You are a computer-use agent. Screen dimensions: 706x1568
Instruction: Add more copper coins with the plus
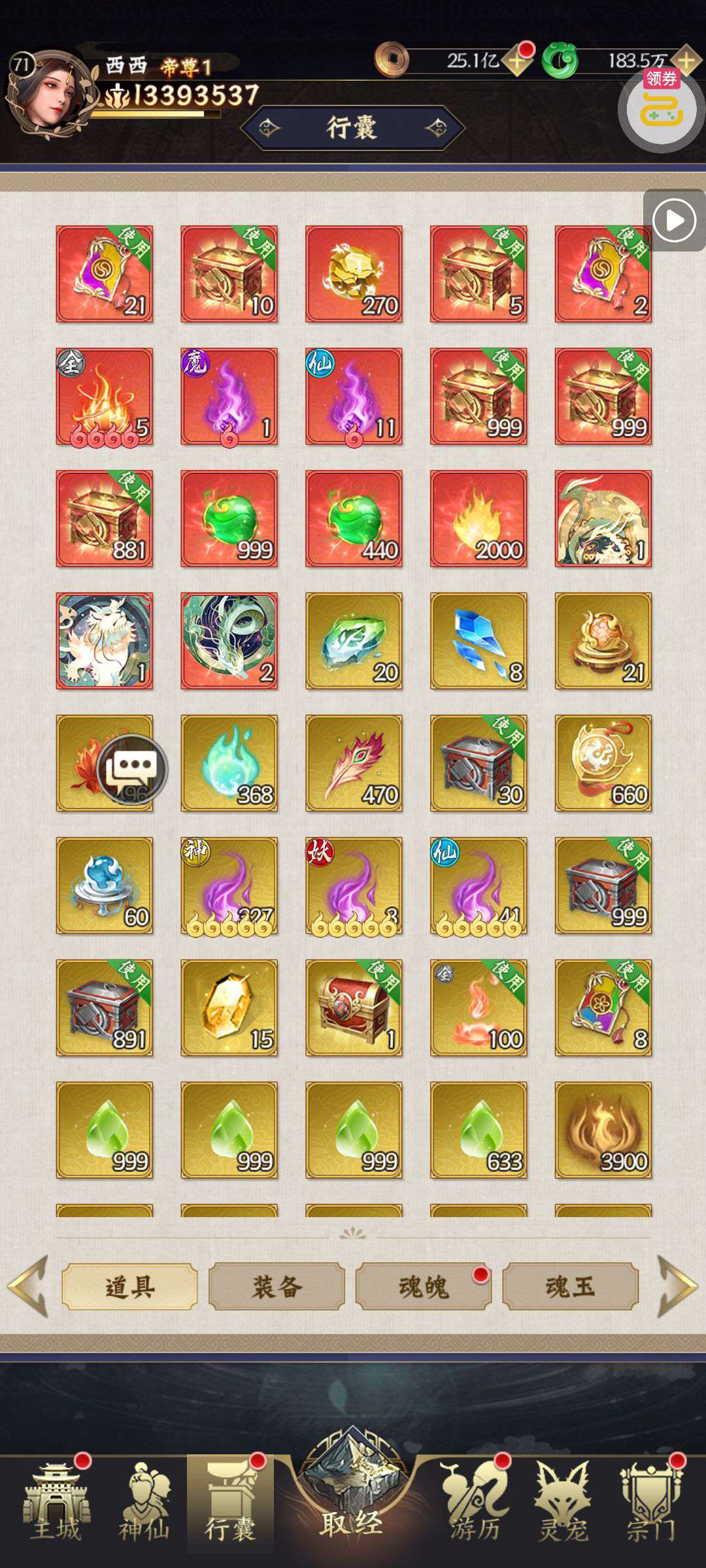(x=517, y=61)
